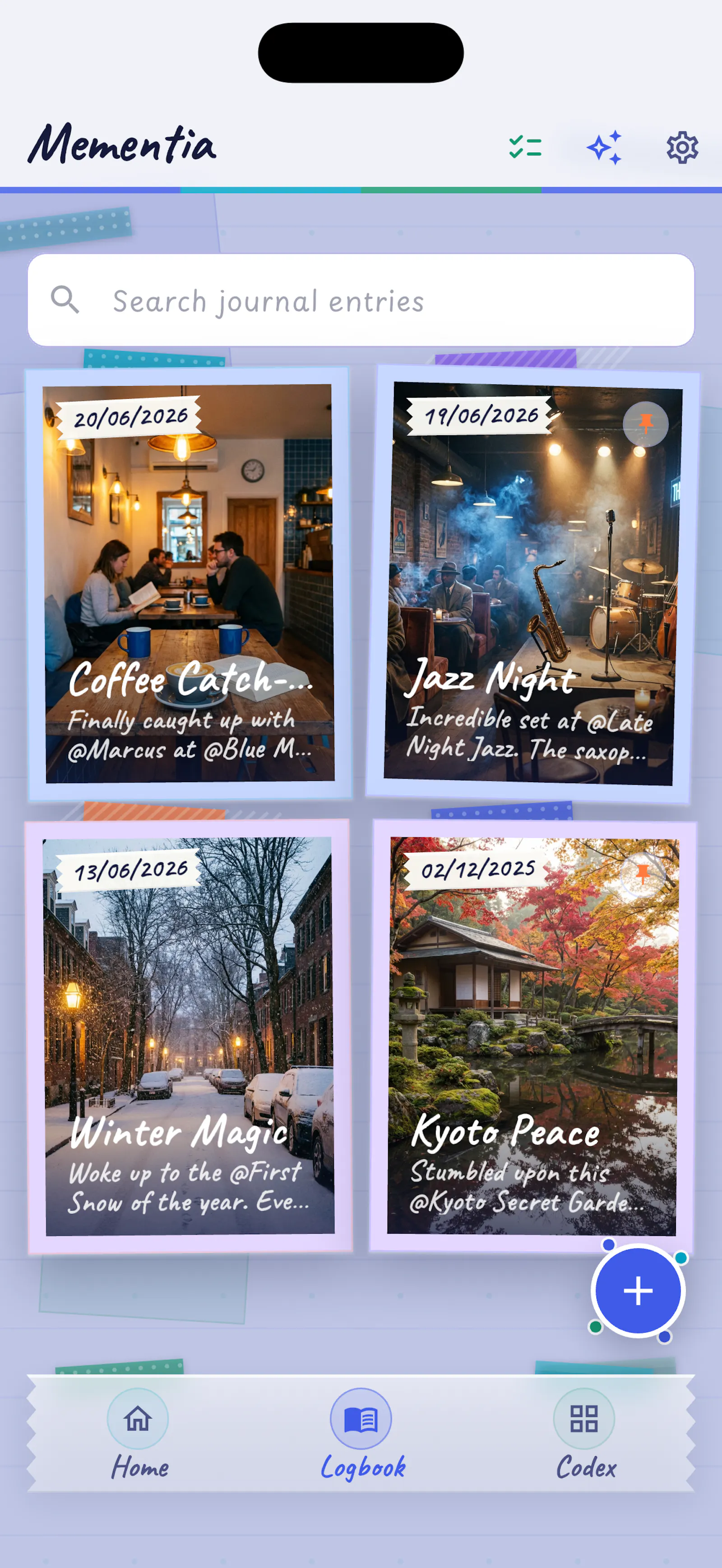The width and height of the screenshot is (722, 1568).
Task: Tap the sparkle AI icon
Action: pyautogui.click(x=604, y=148)
